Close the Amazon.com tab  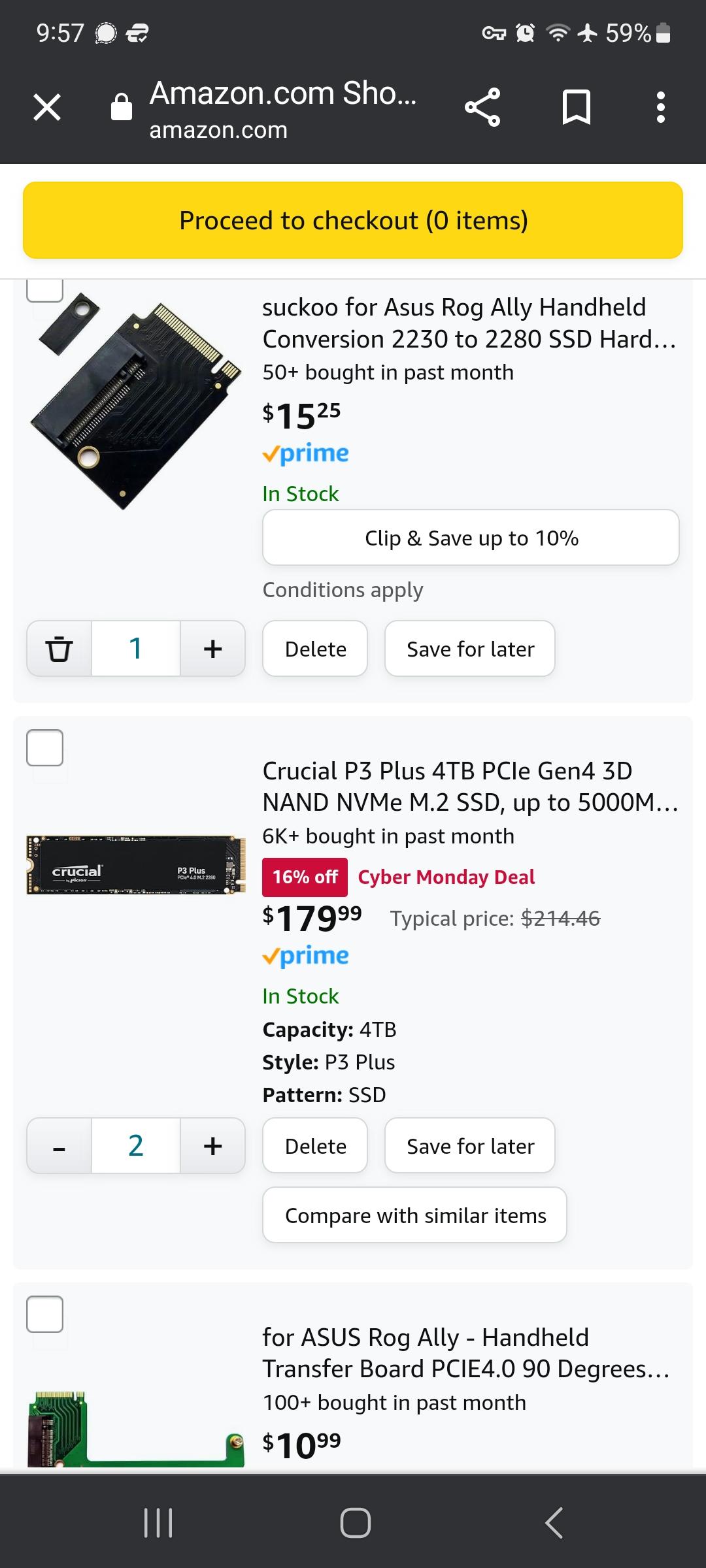(46, 106)
